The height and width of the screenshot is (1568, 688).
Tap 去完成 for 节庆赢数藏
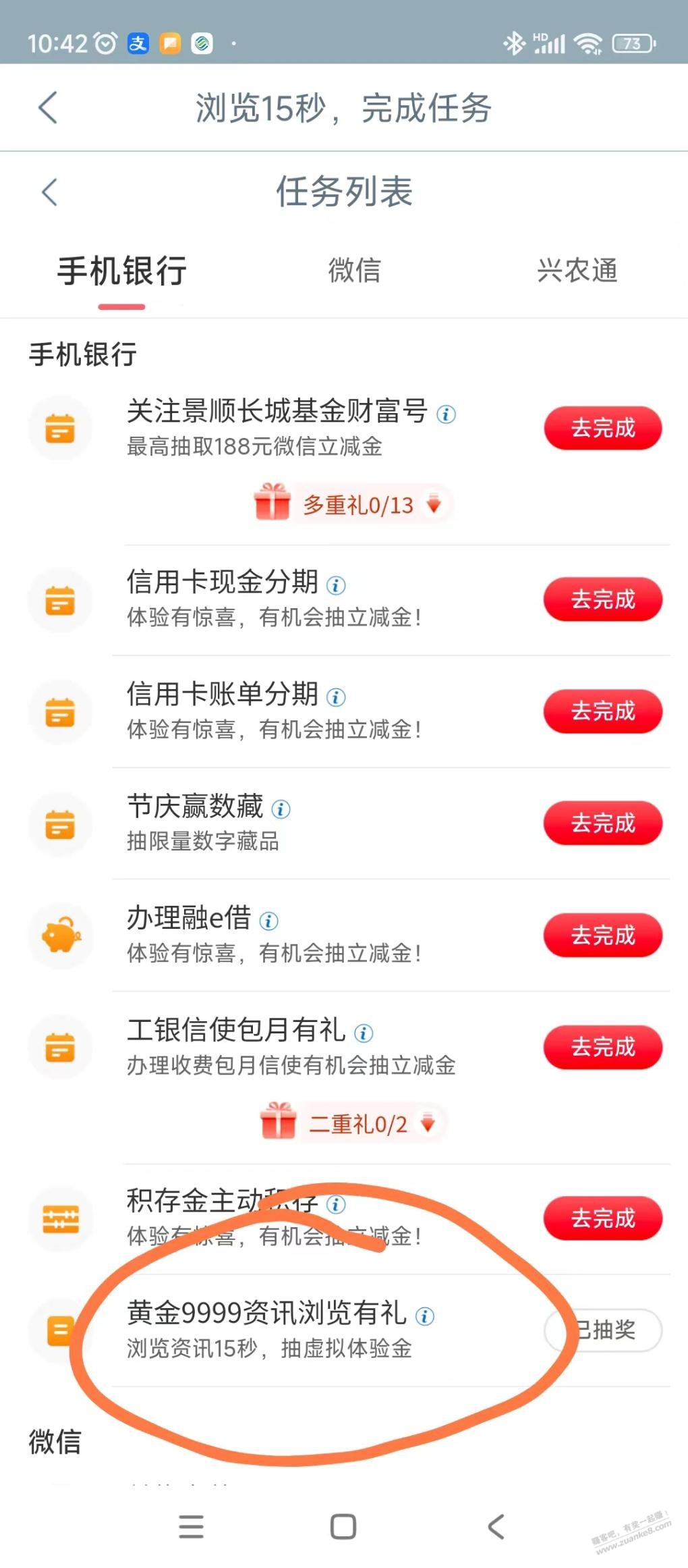pos(603,823)
